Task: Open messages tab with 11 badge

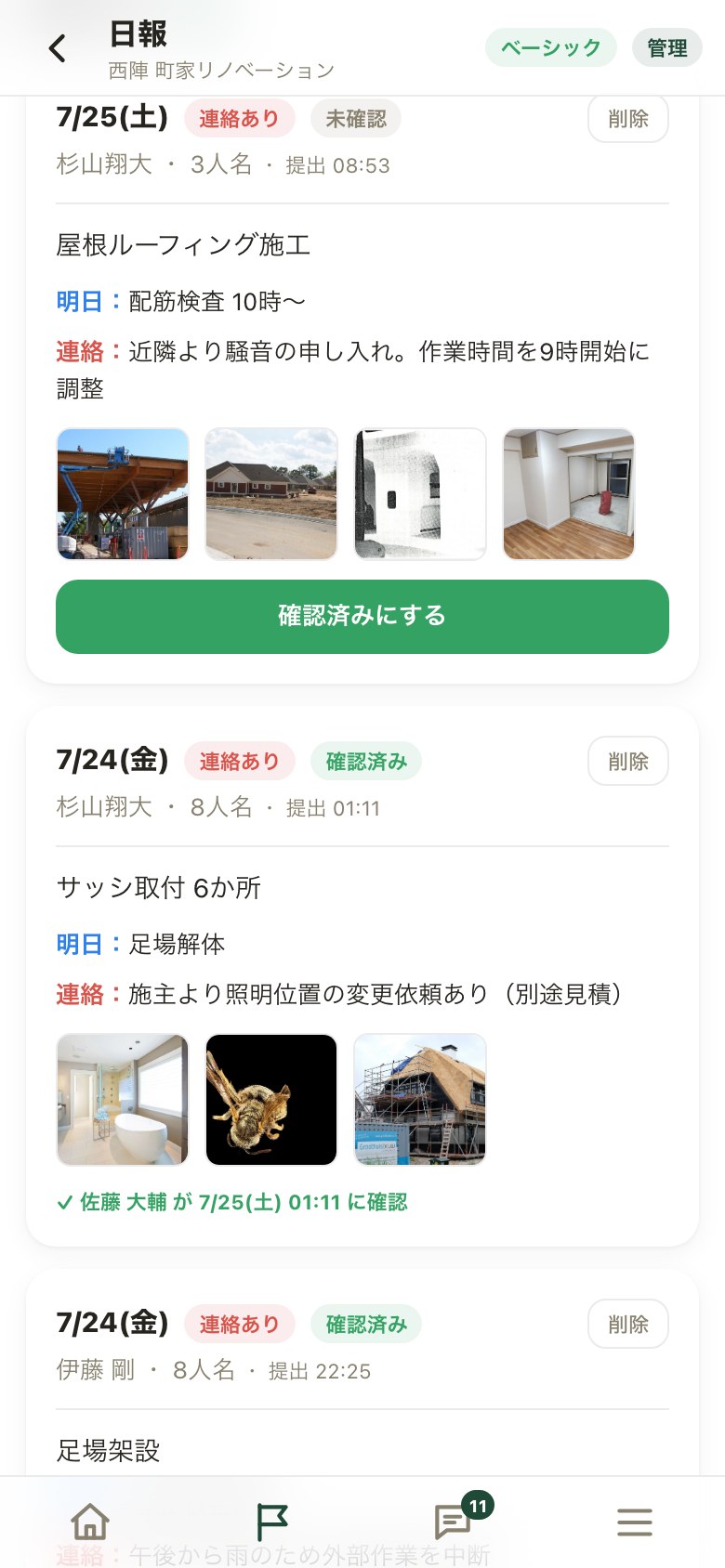Action: tap(454, 1520)
